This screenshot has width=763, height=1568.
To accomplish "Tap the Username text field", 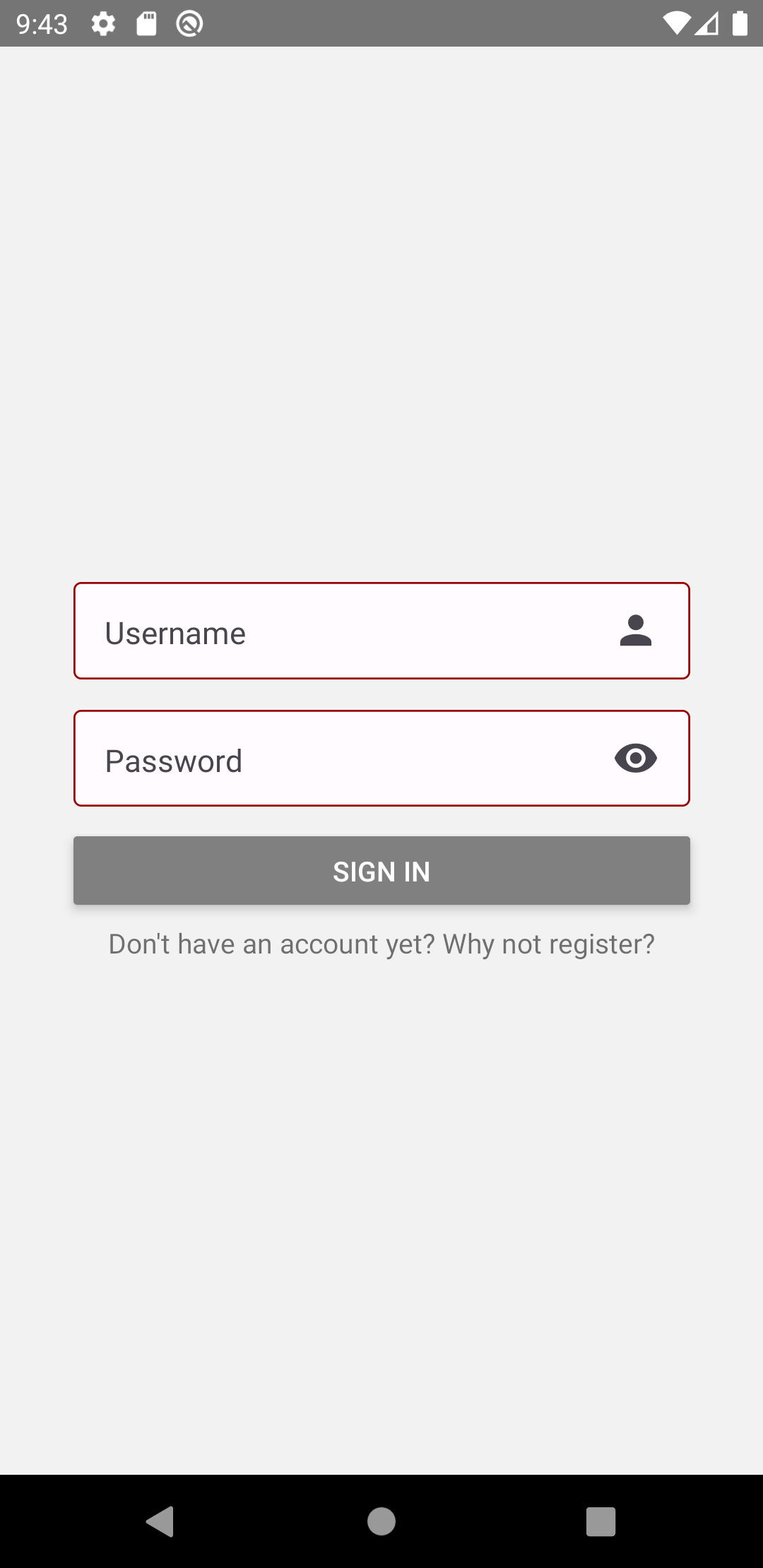I will pyautogui.click(x=381, y=631).
